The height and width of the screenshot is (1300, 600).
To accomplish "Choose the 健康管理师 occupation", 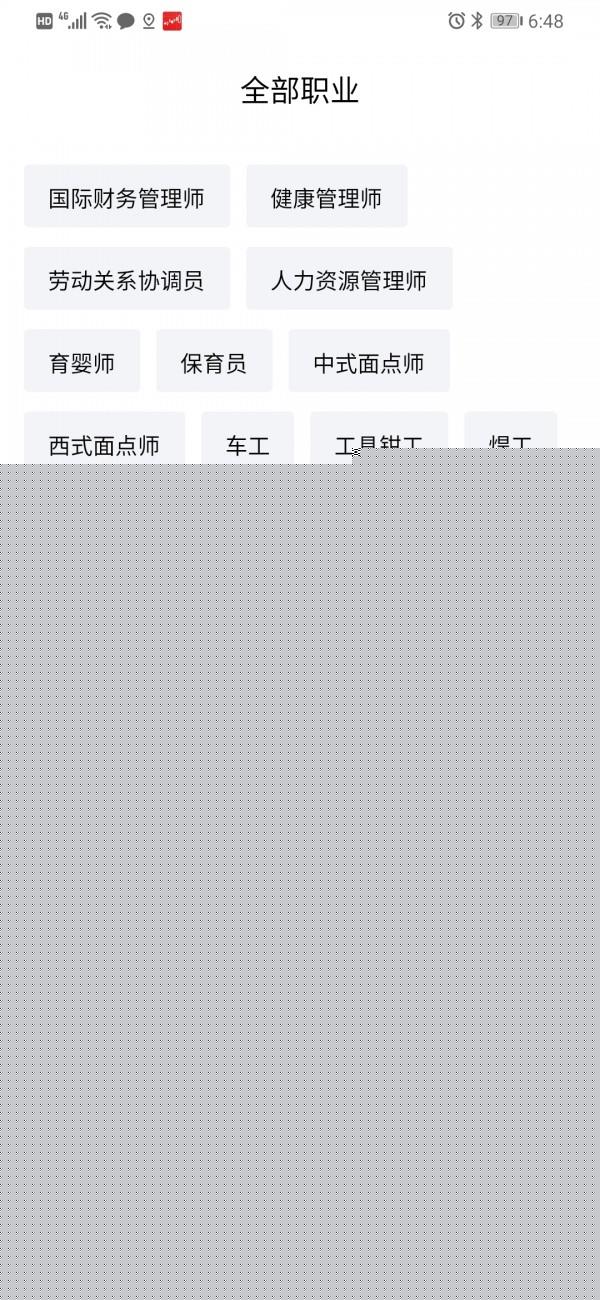I will click(327, 196).
